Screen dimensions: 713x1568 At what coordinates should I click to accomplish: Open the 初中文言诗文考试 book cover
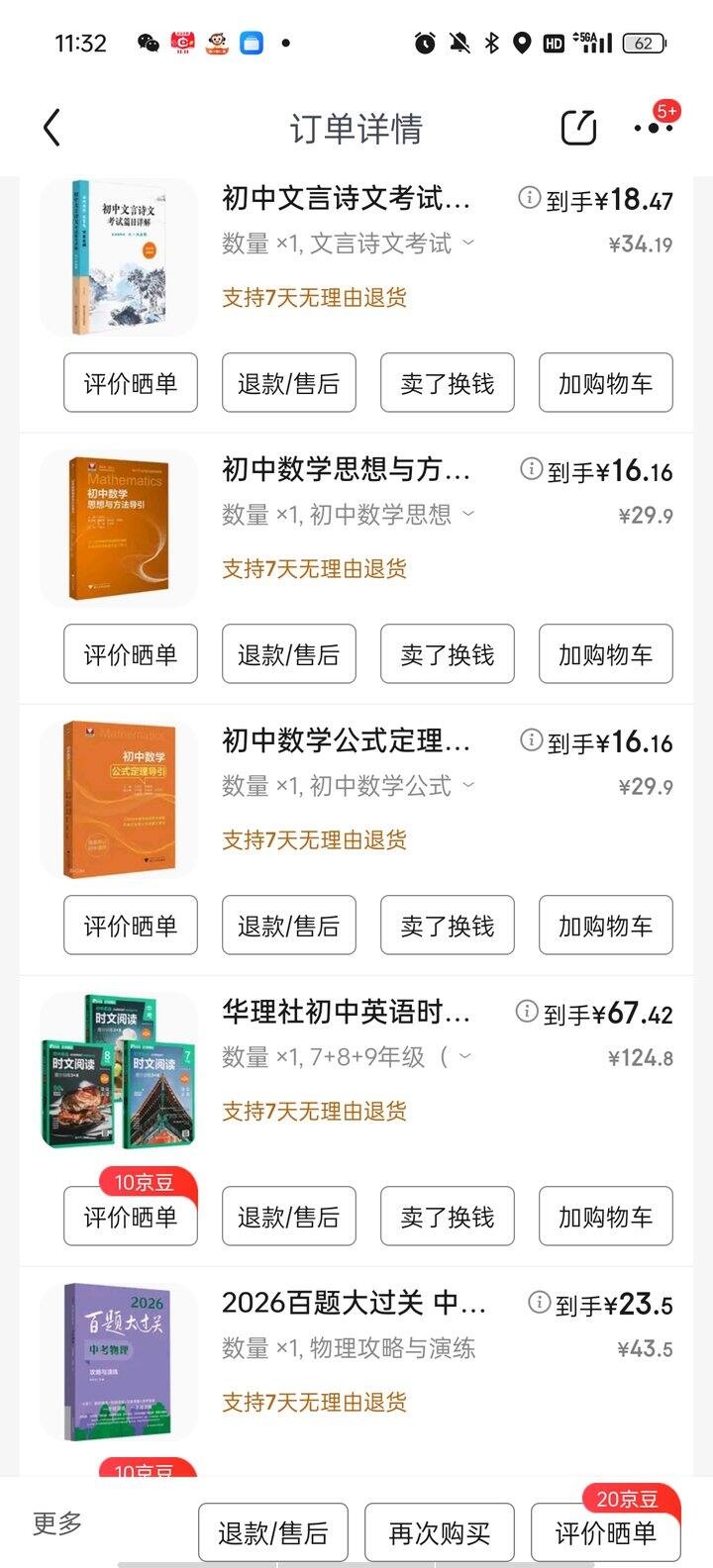(119, 257)
